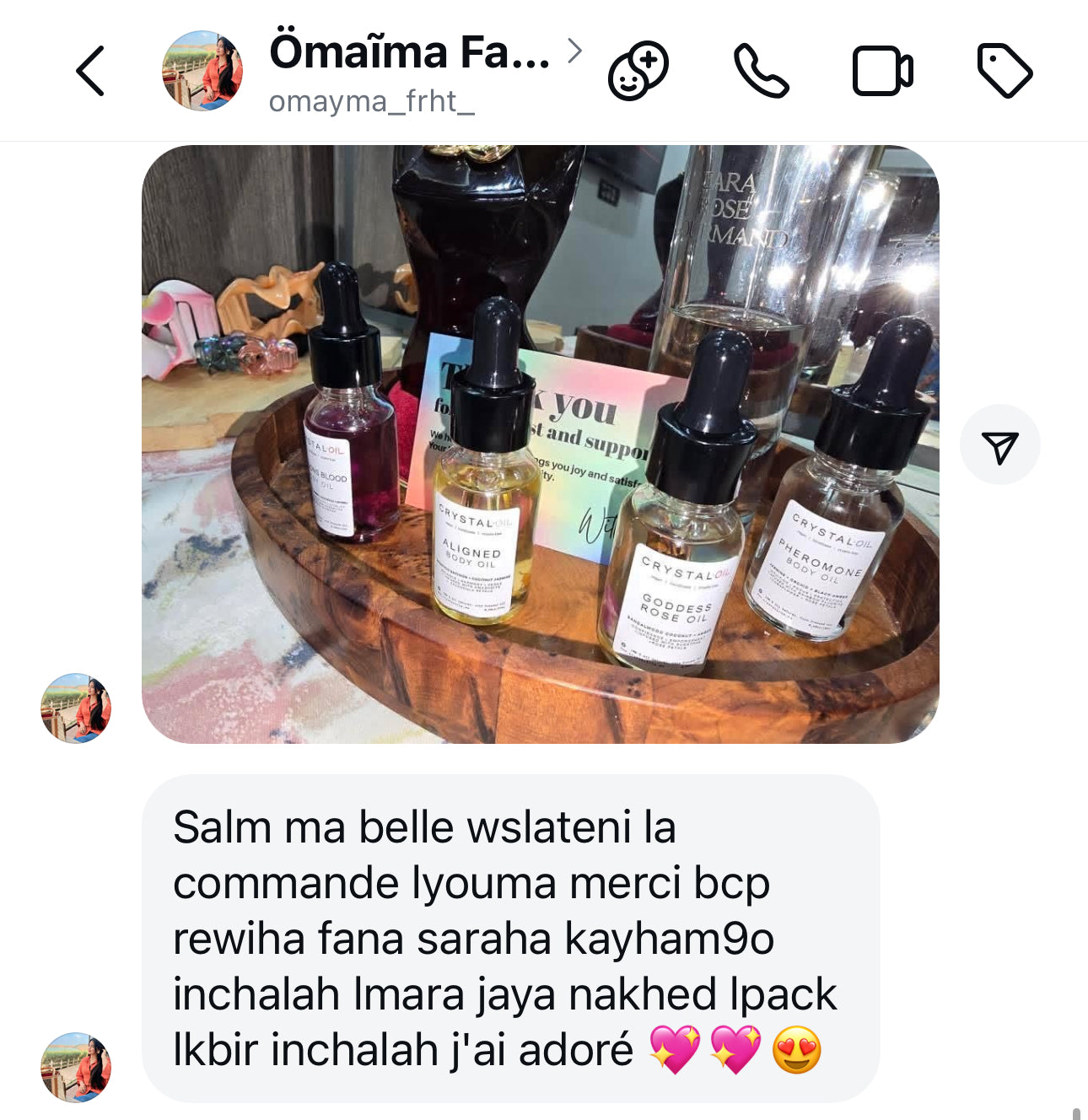1088x1120 pixels.
Task: Open the label tag icon
Action: (x=1005, y=71)
